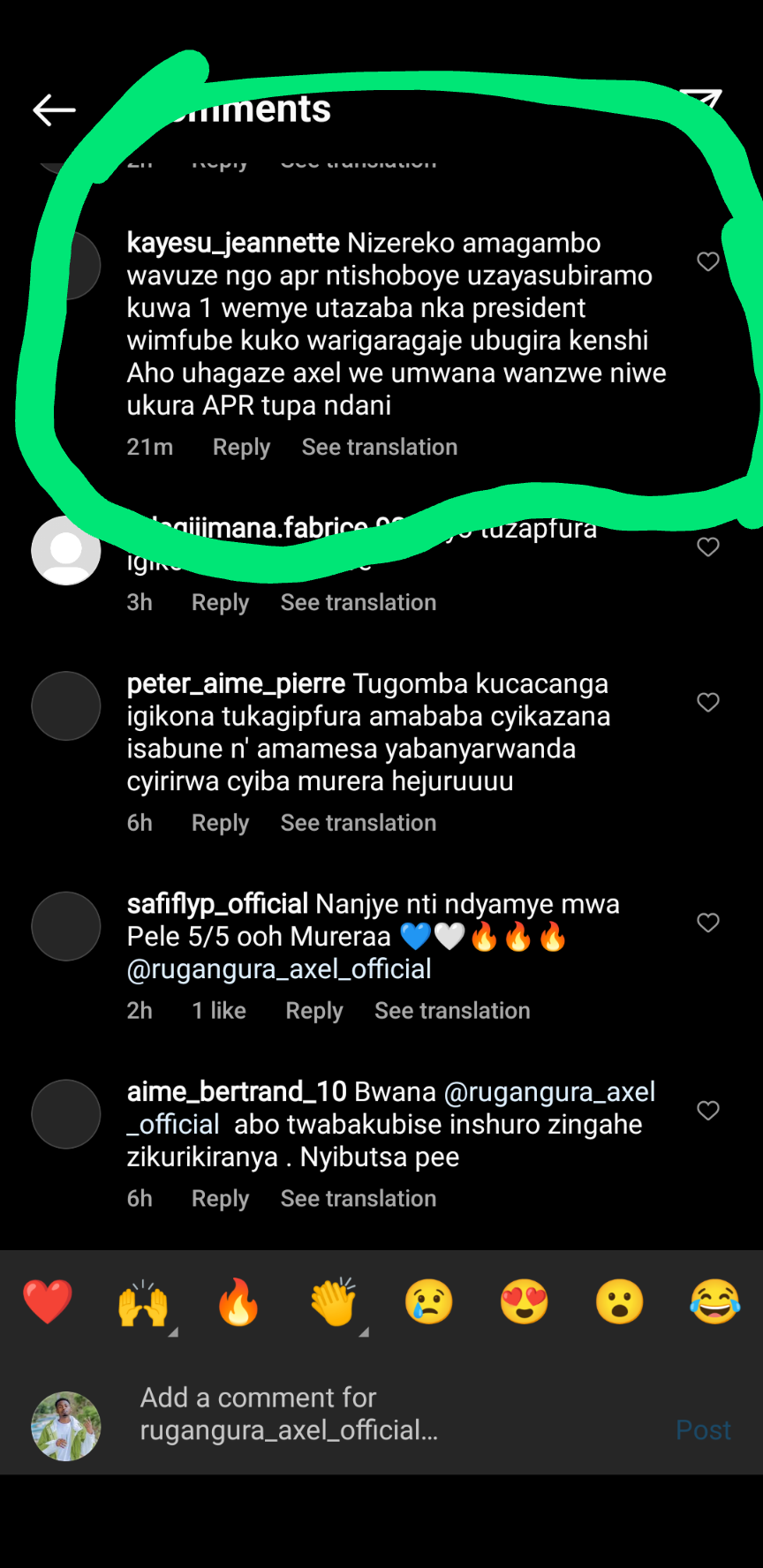Viewport: 763px width, 1568px height.
Task: Insert the red heart emoji
Action: [x=48, y=1302]
